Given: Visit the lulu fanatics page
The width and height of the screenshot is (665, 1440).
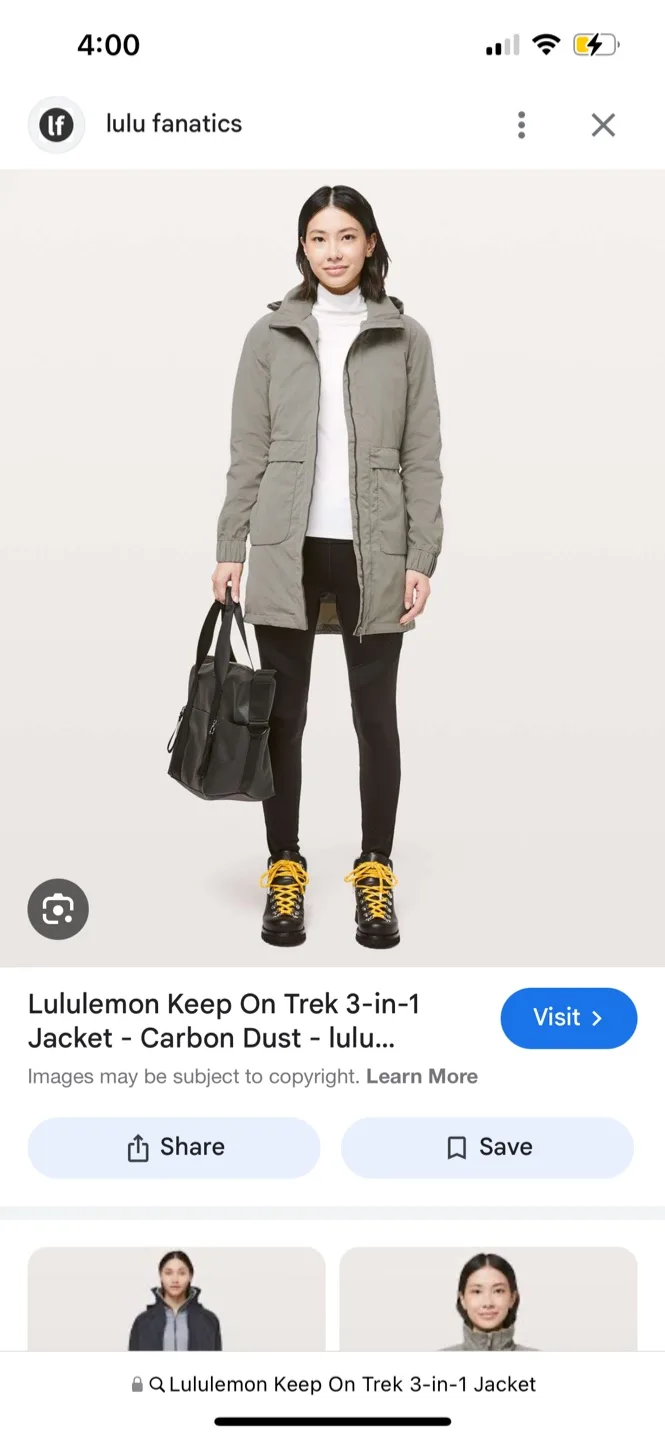Looking at the screenshot, I should [568, 1018].
